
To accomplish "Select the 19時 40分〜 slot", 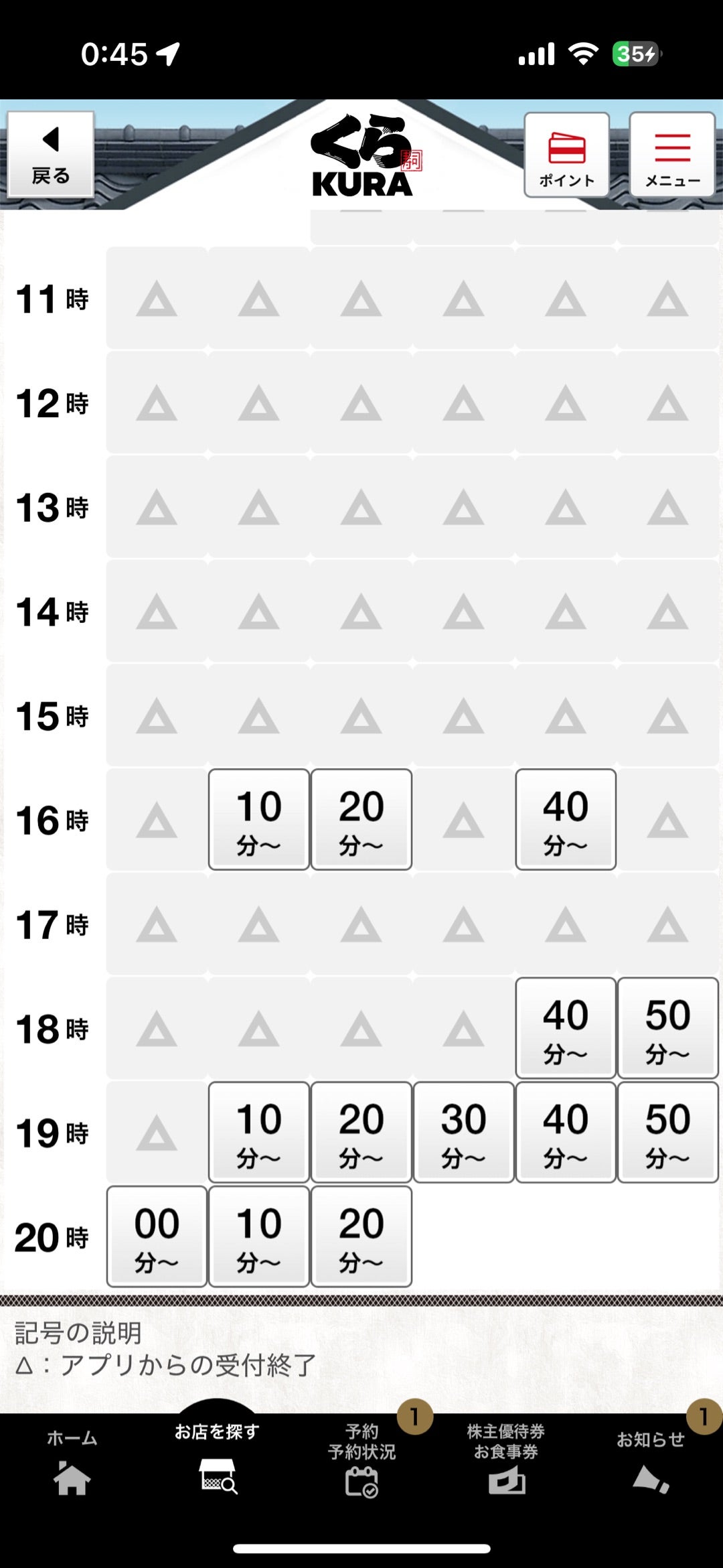I will (x=566, y=1132).
